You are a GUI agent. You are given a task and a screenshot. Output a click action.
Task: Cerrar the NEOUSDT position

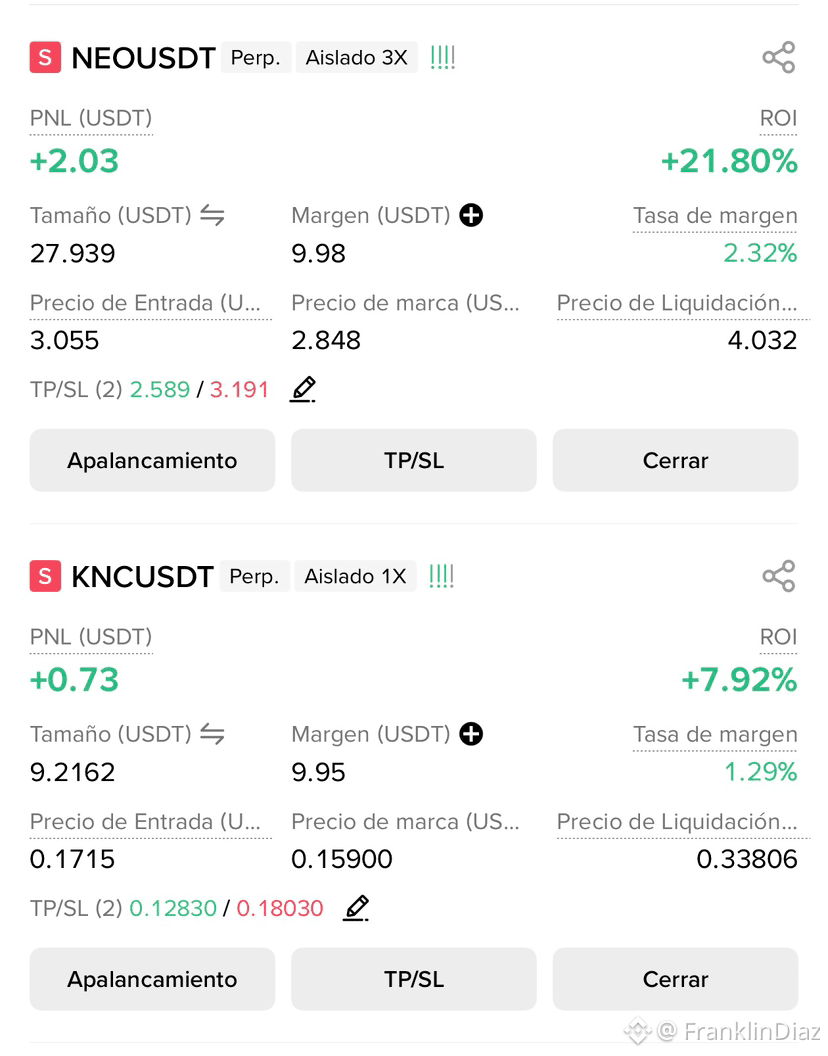675,461
